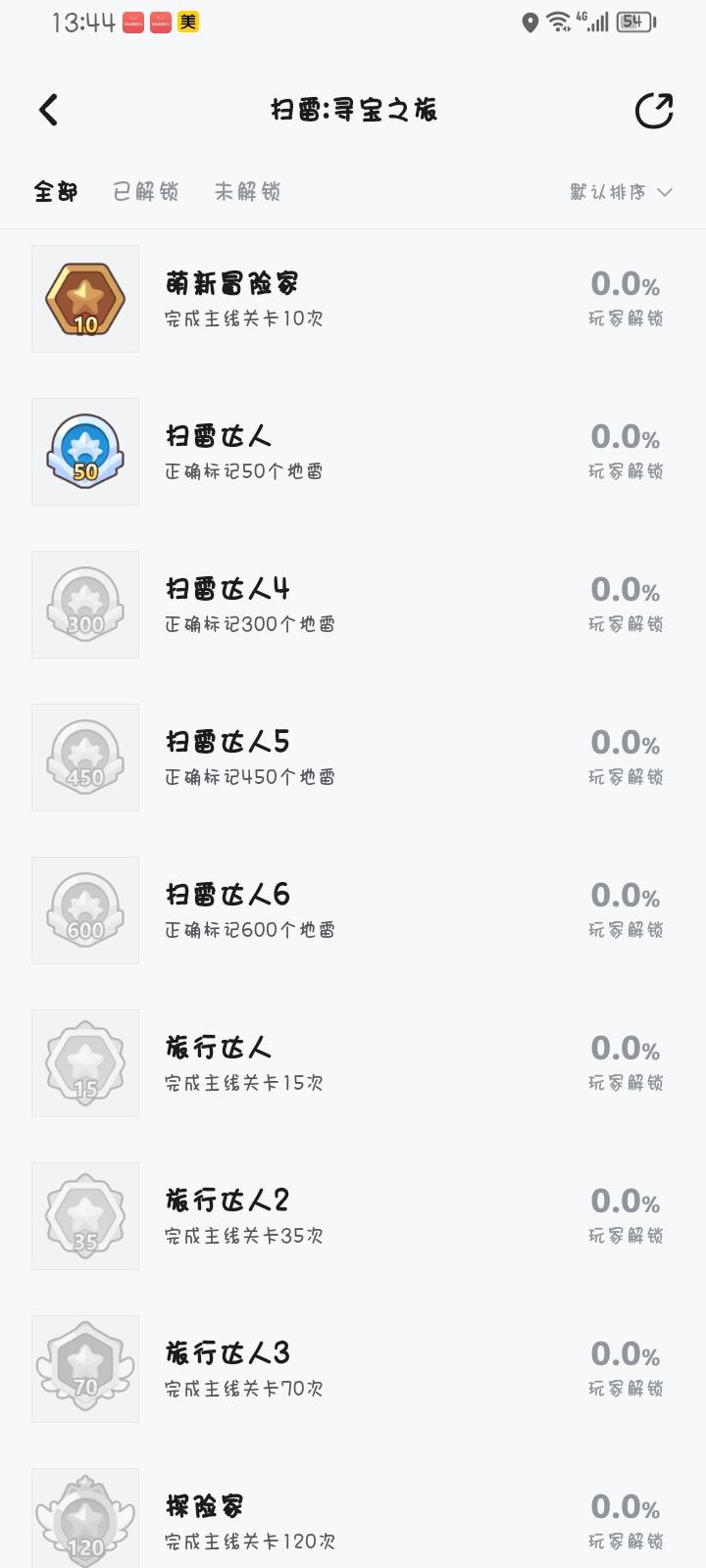Switch to the 未解锁 tab

click(246, 192)
